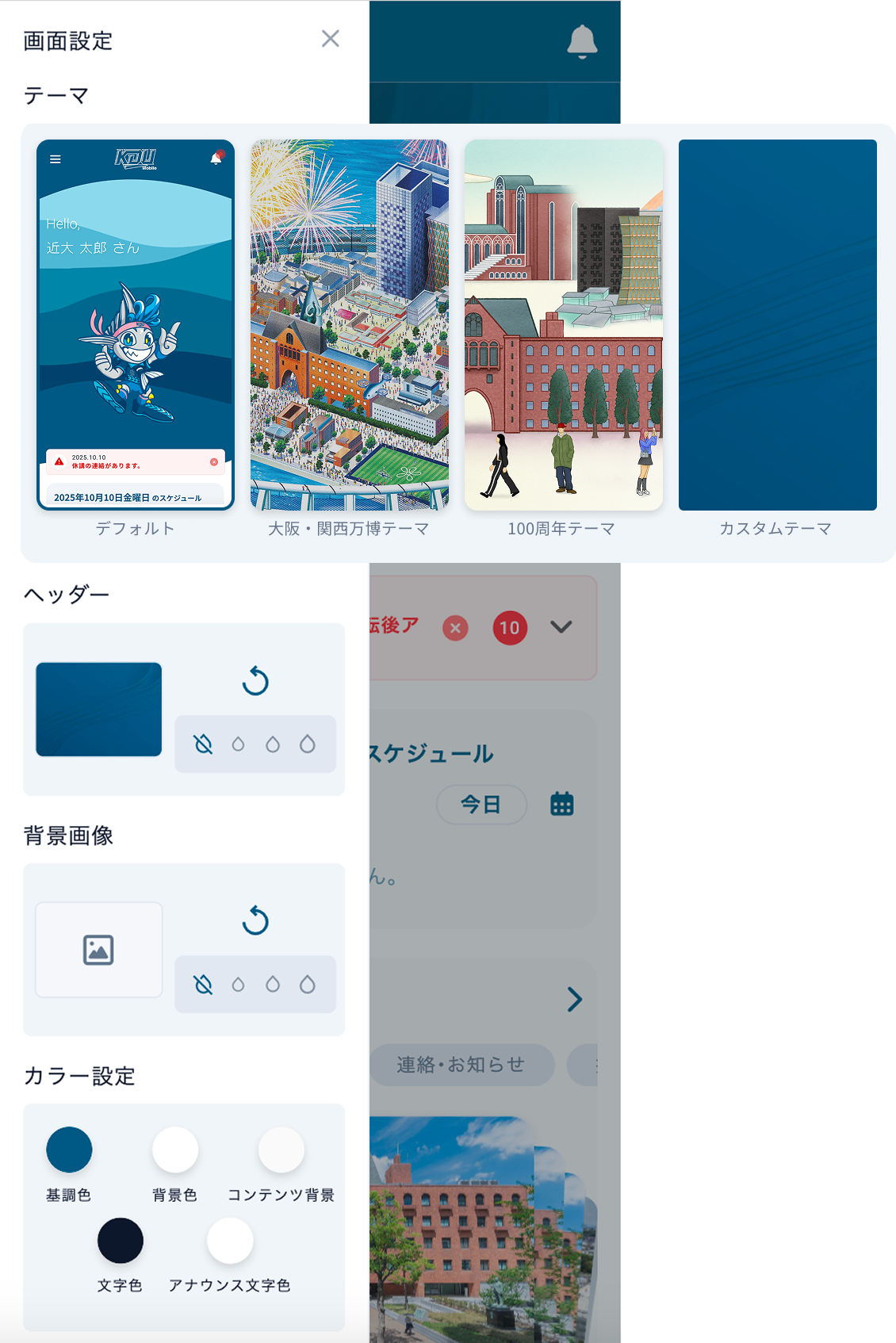Choose the 大阪・関西万博テーマ
Viewport: 896px width, 1343px height.
pyautogui.click(x=349, y=325)
